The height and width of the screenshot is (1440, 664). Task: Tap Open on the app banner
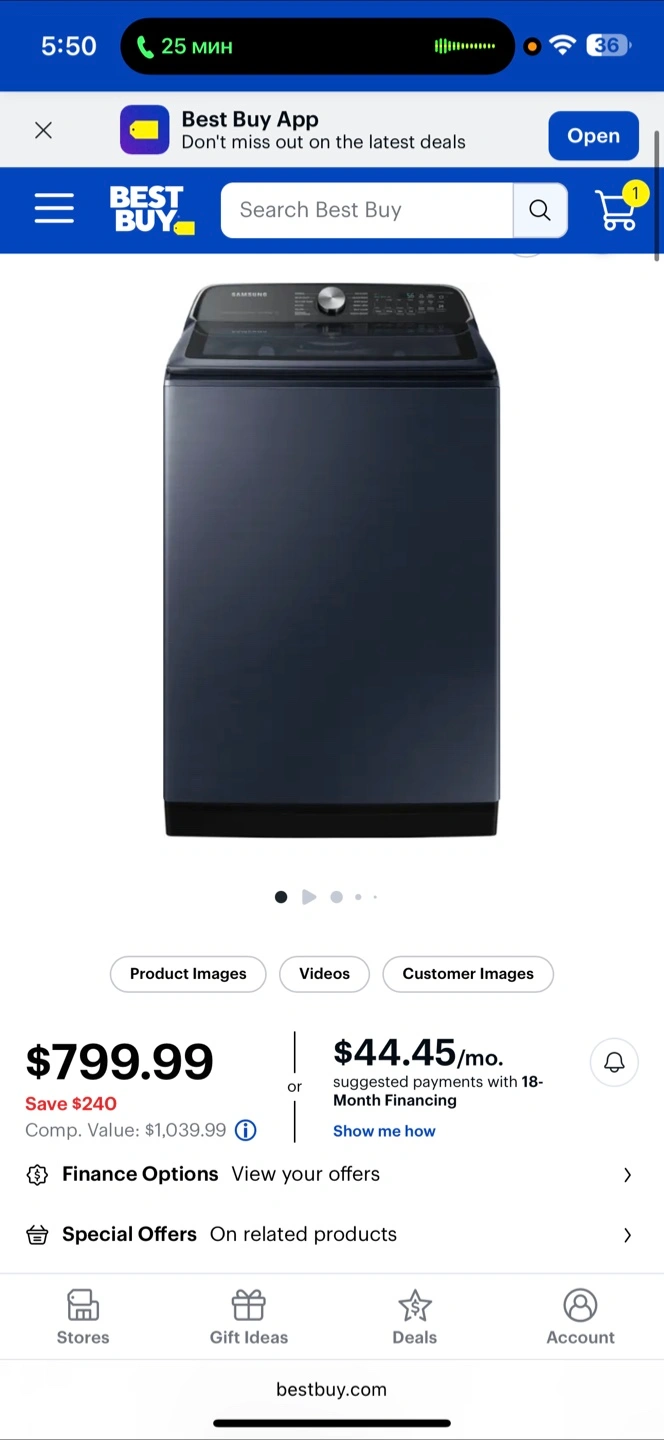point(593,135)
